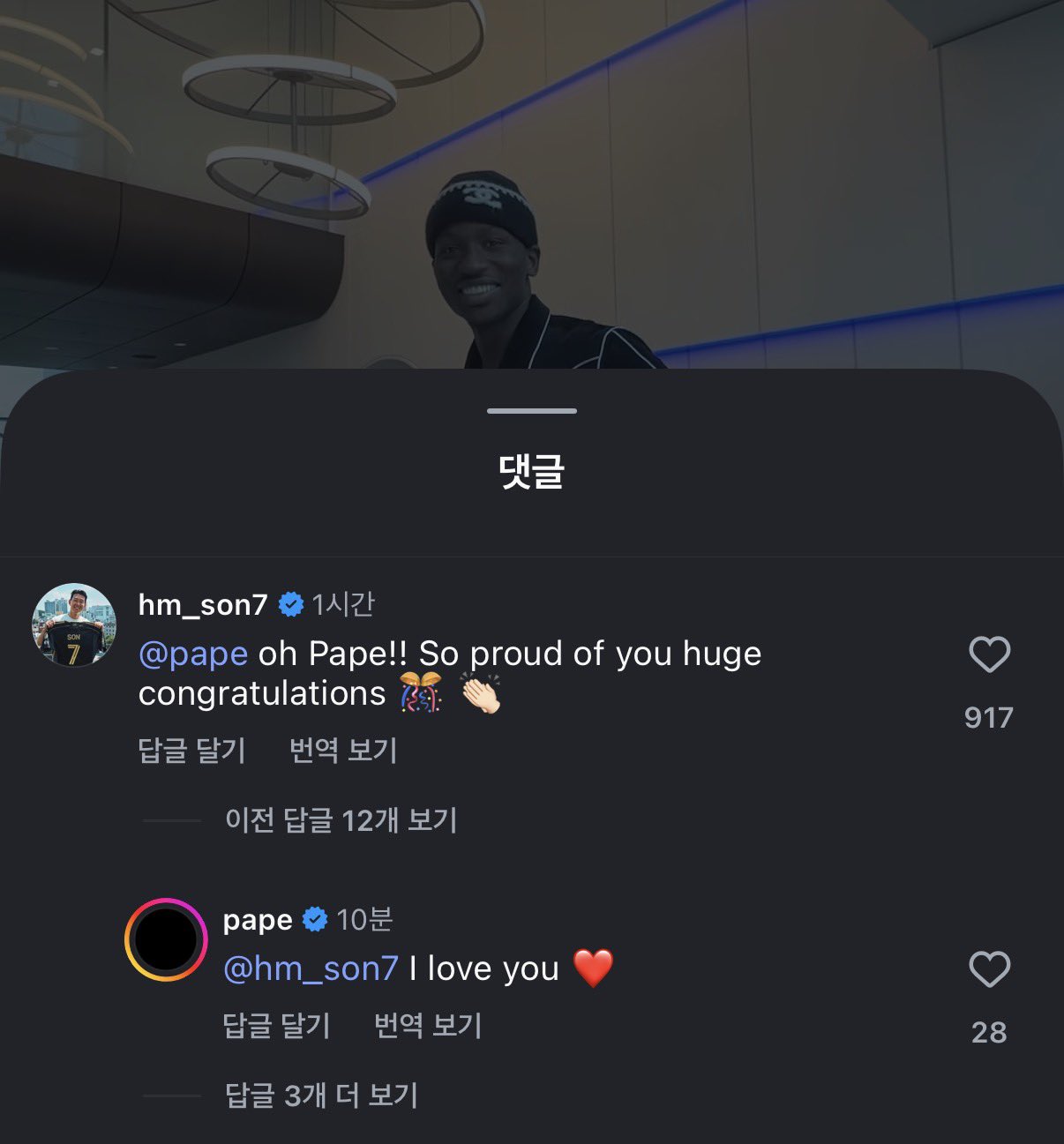The image size is (1064, 1144).
Task: Select the 10분 timestamp on pape's reply
Action: point(368,919)
